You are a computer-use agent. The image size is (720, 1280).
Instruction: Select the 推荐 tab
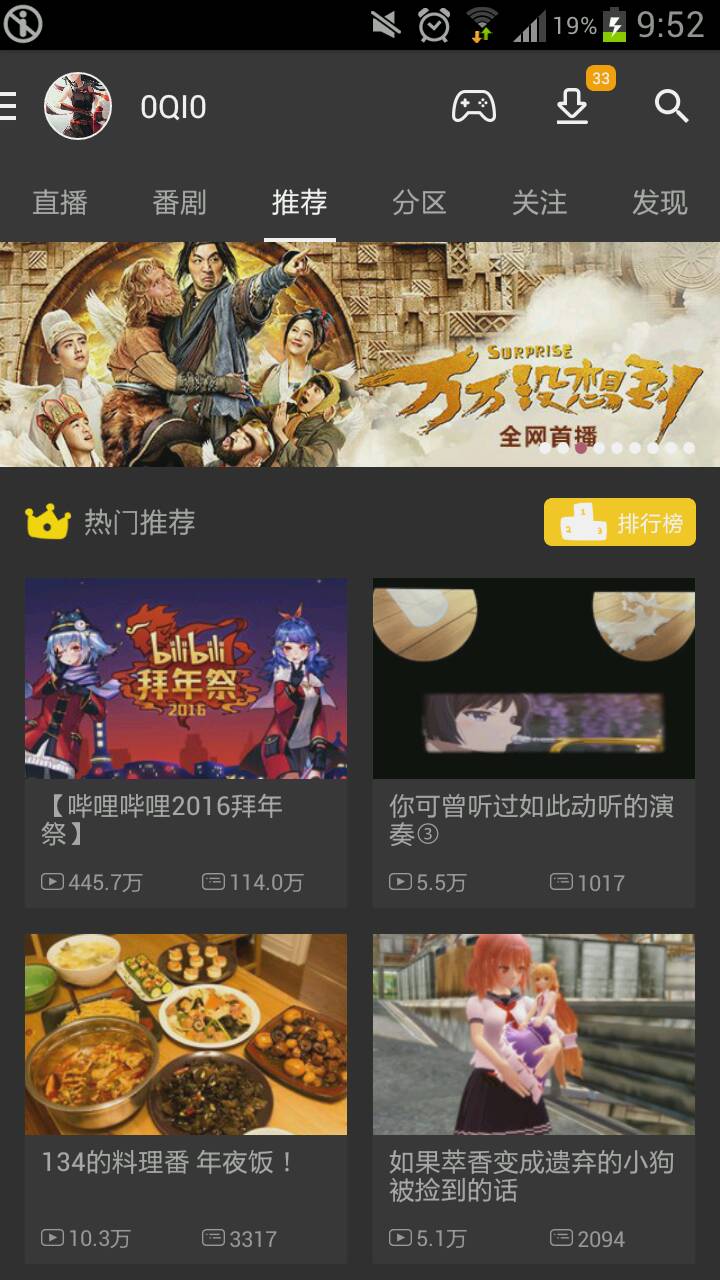[300, 203]
